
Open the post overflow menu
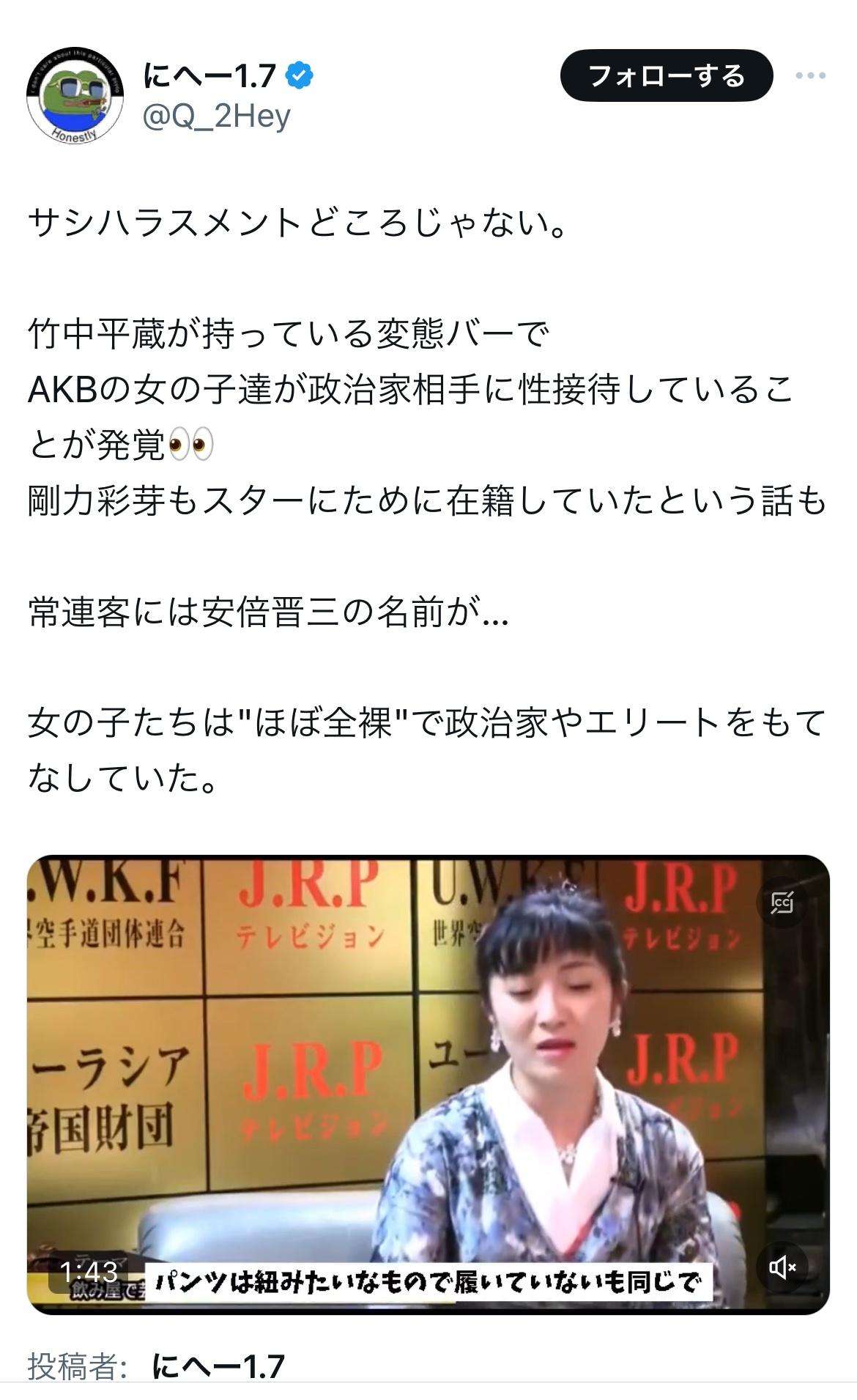[810, 75]
